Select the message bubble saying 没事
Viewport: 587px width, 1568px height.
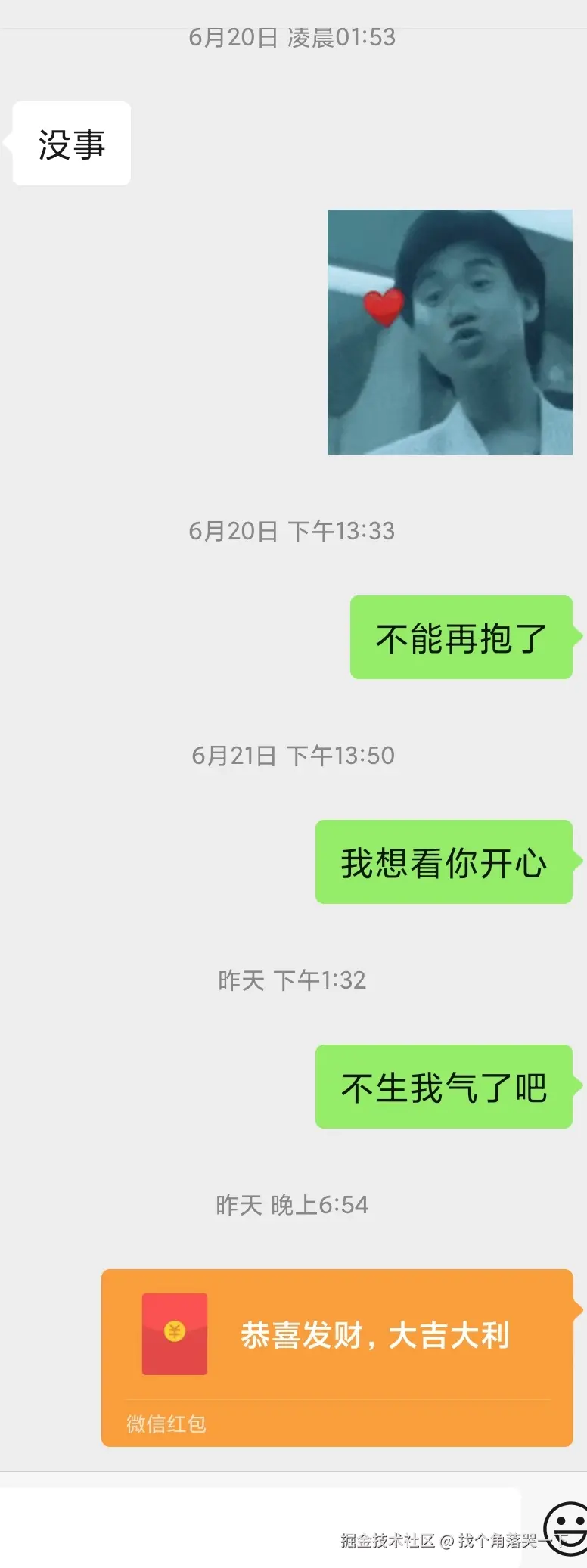tap(72, 144)
